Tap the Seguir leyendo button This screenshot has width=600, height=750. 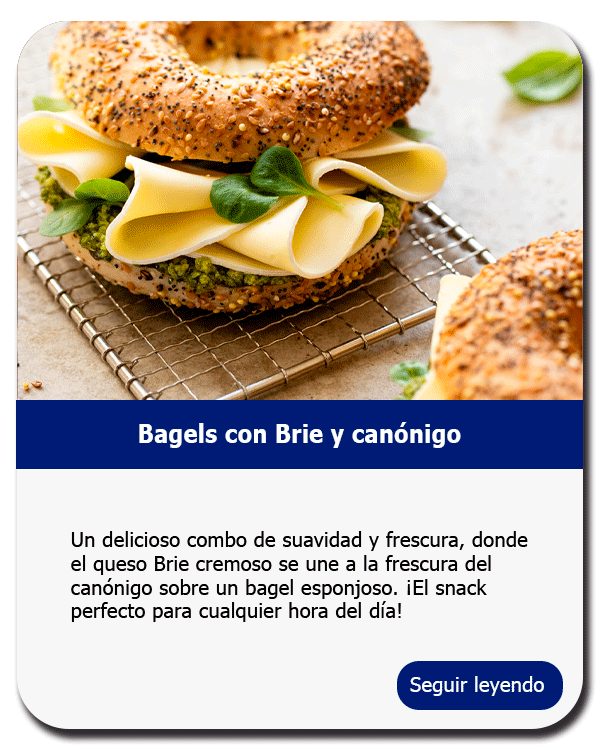[x=479, y=685]
